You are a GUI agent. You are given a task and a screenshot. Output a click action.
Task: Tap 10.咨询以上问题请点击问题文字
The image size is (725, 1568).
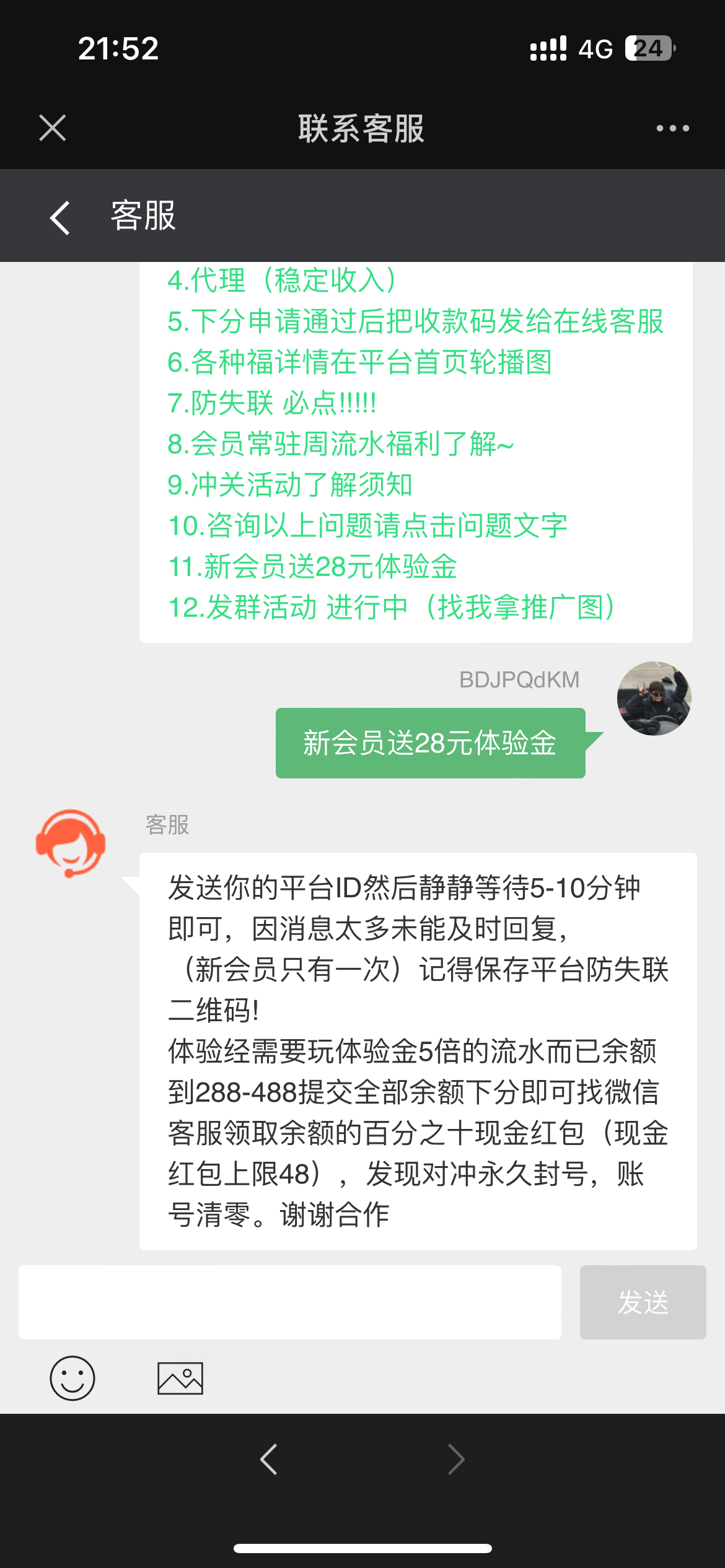367,526
